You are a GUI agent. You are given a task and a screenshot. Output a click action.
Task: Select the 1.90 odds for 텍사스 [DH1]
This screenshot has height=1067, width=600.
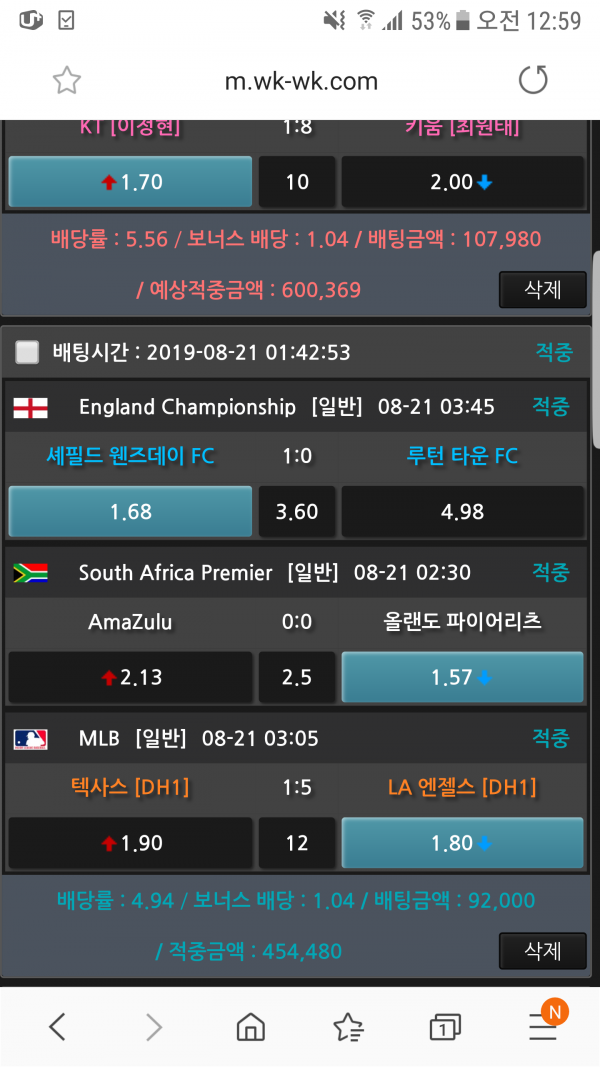(x=130, y=843)
